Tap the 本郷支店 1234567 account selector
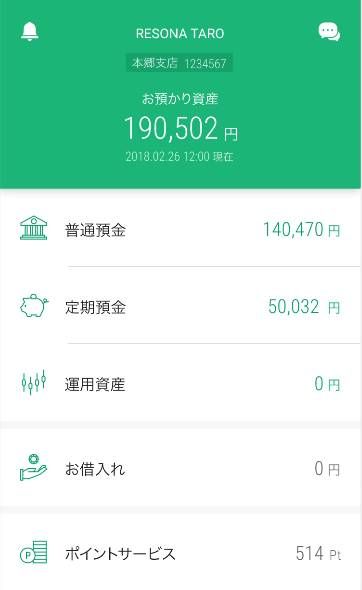 179,63
